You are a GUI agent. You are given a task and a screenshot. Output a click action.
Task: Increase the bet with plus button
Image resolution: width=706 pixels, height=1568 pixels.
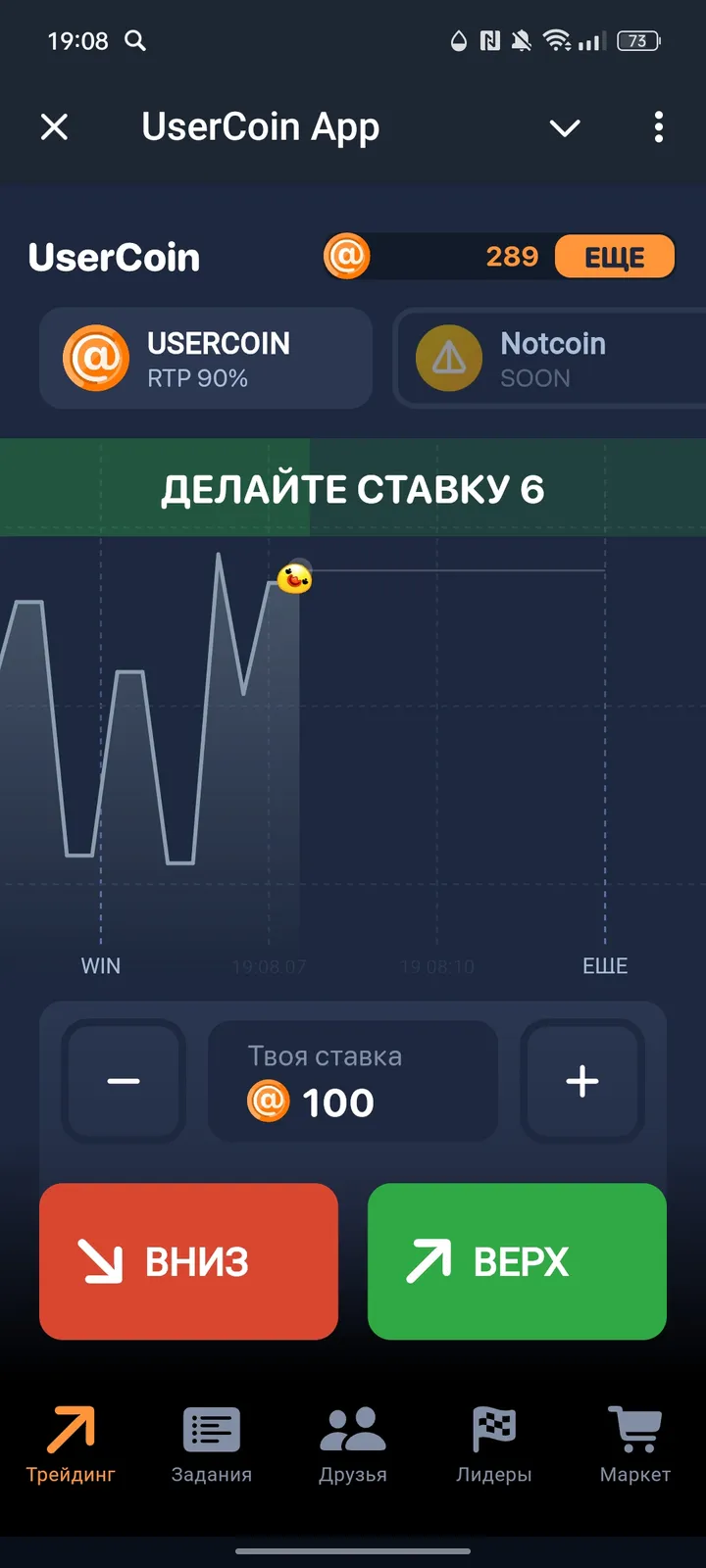click(x=582, y=1081)
